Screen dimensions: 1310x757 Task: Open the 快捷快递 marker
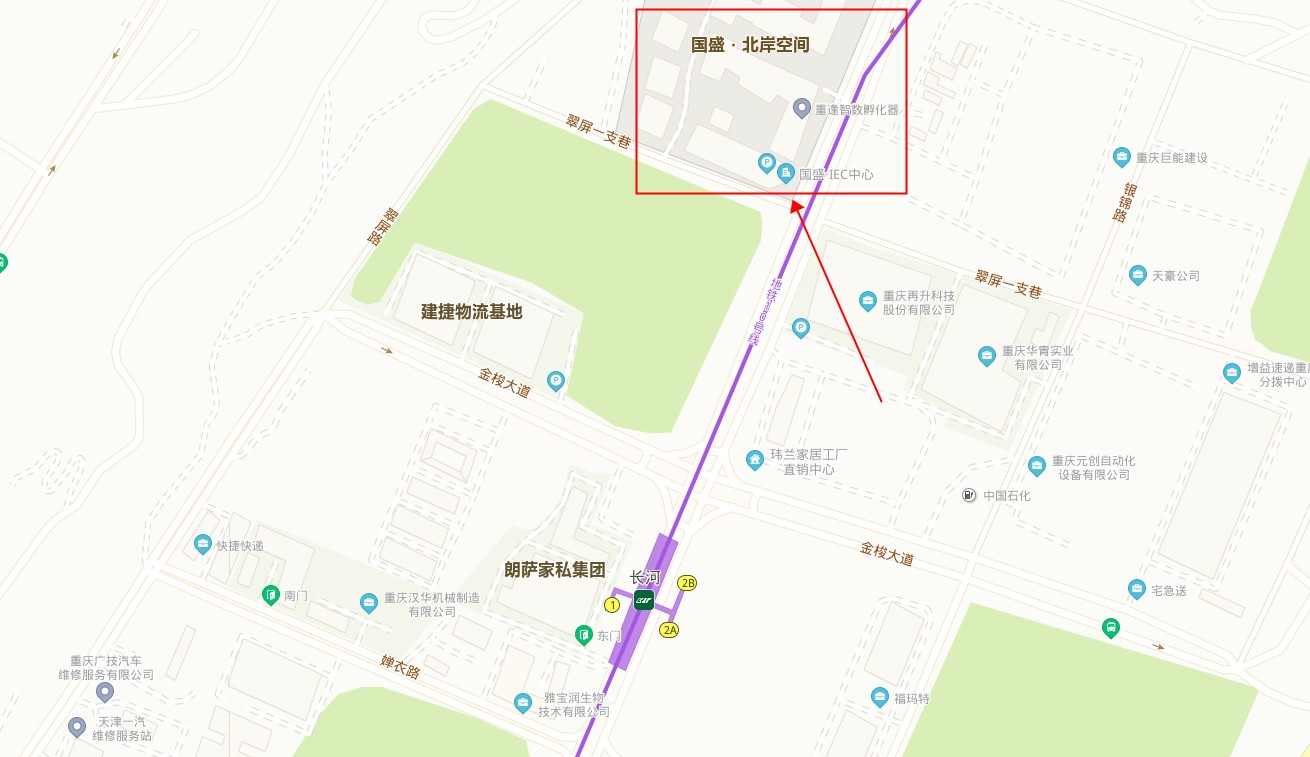tap(203, 545)
